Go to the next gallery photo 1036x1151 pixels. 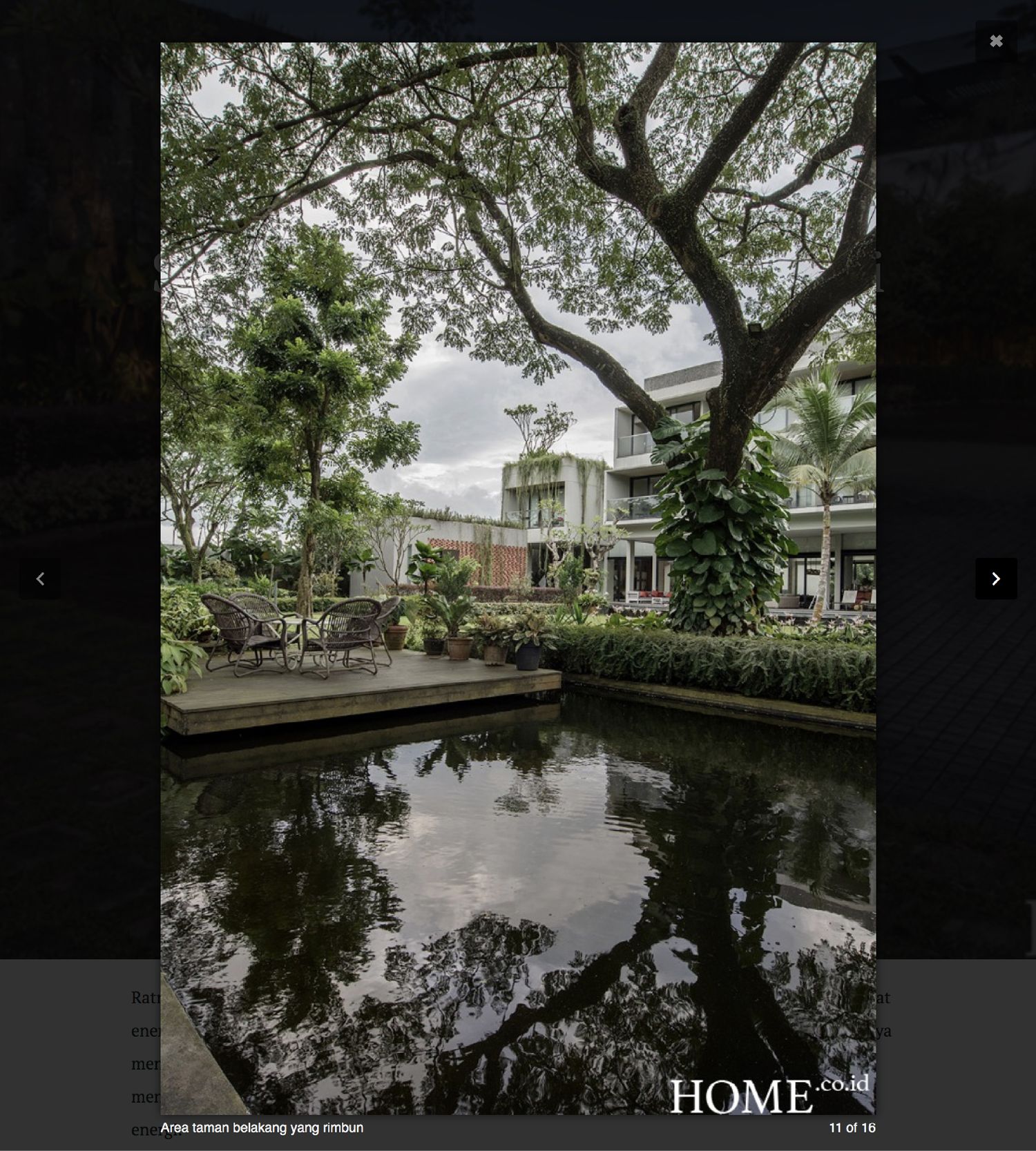click(x=995, y=579)
